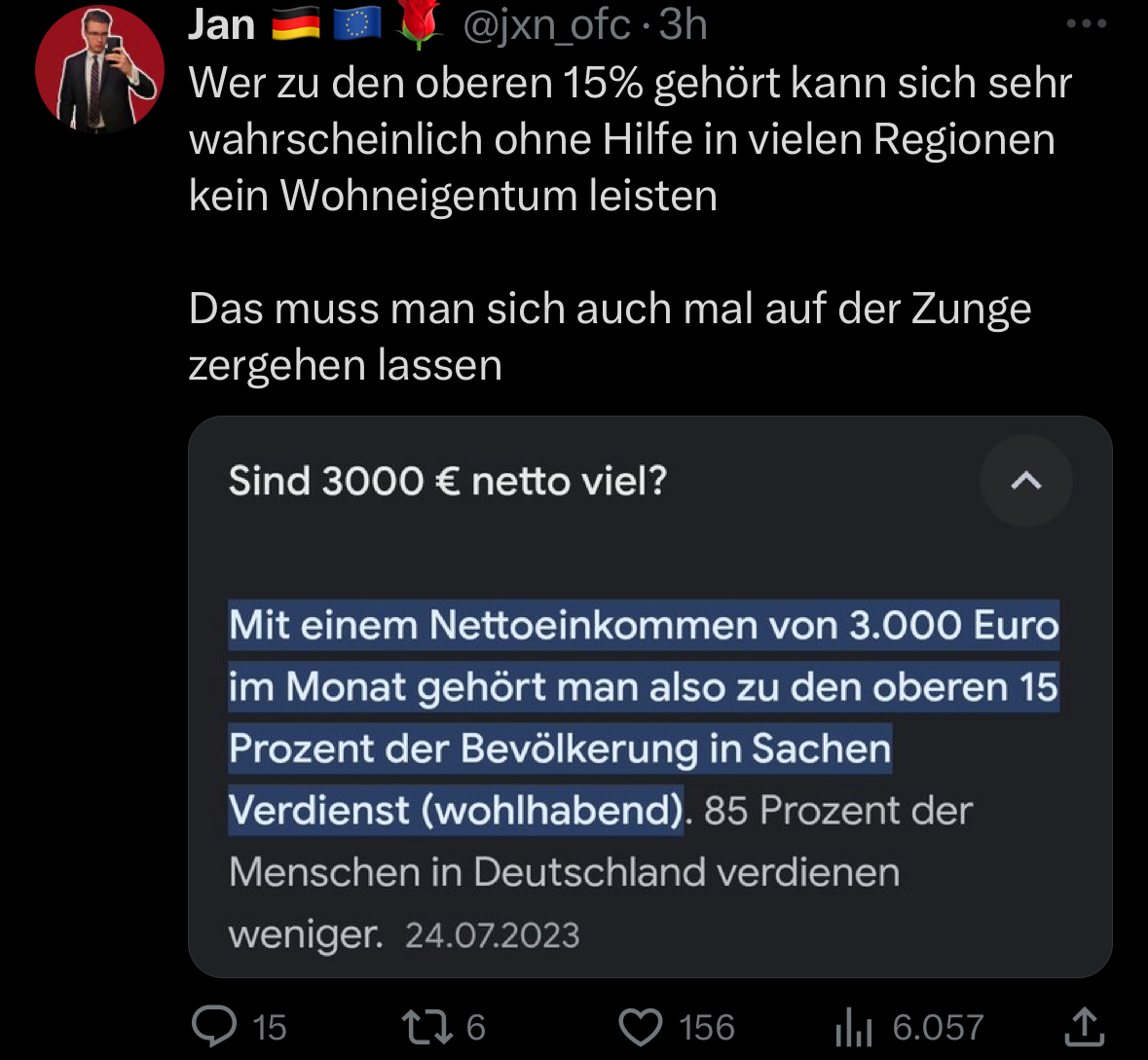Like Jan's tweet
Screen dimensions: 1148x1060
pyautogui.click(x=641, y=1027)
